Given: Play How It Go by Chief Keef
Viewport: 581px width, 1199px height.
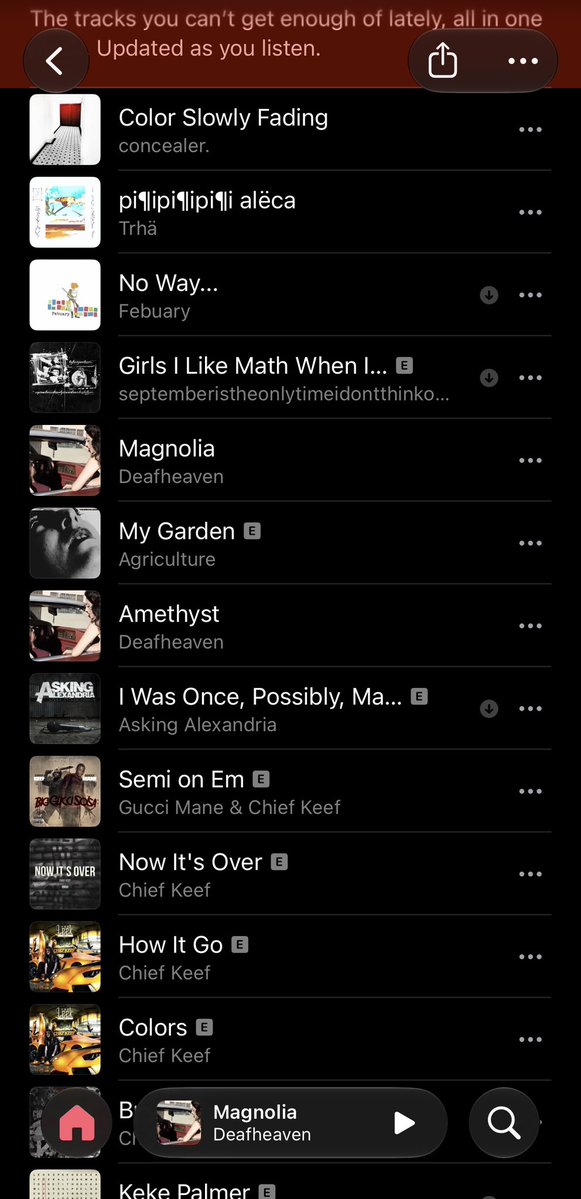Looking at the screenshot, I should pos(290,956).
